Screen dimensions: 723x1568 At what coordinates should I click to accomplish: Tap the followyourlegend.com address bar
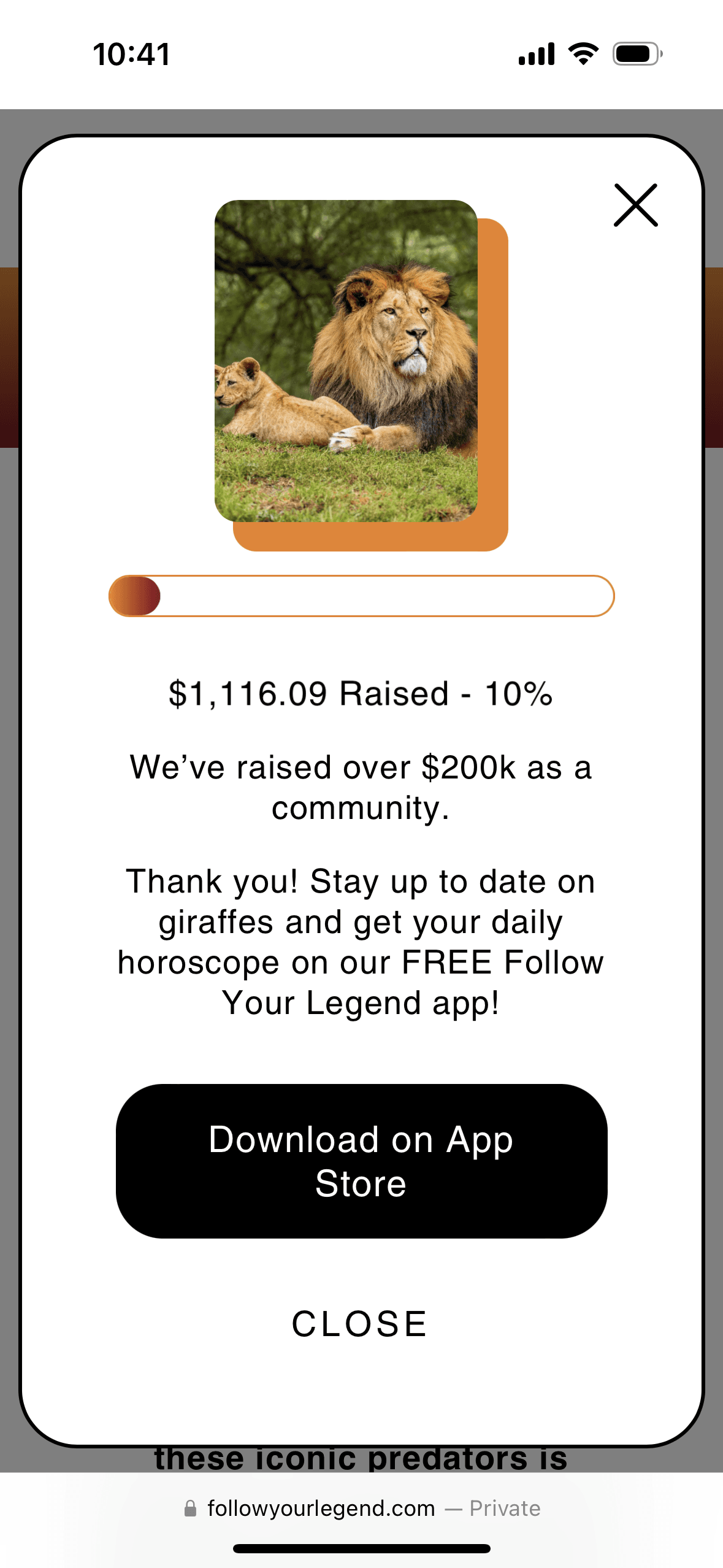(x=361, y=1508)
